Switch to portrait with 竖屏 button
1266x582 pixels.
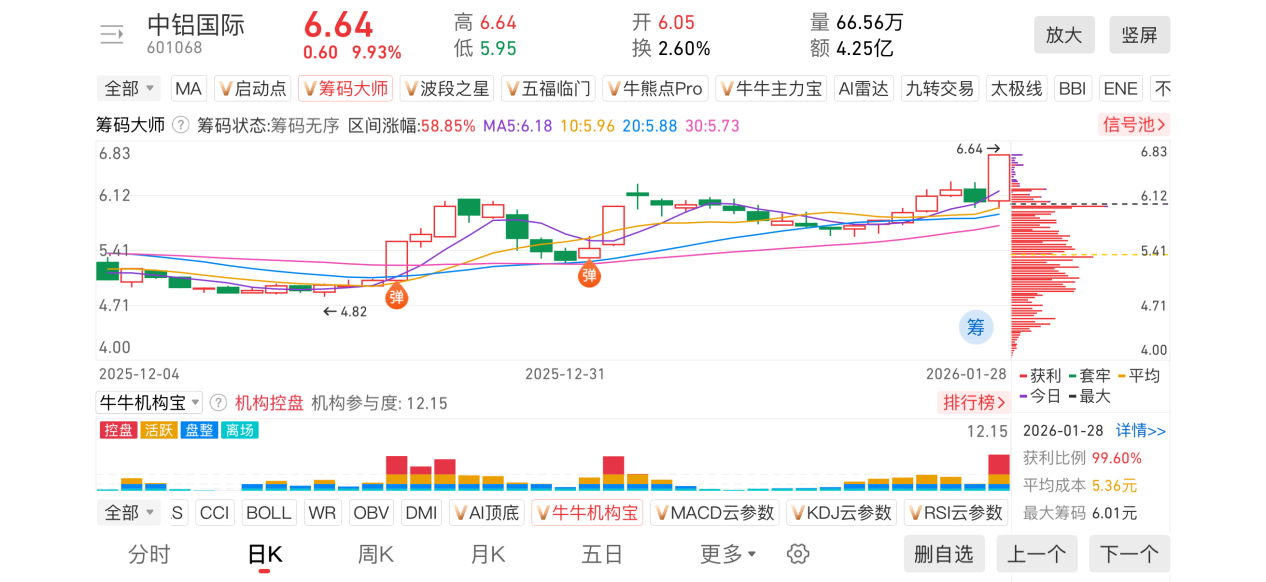(x=1139, y=35)
